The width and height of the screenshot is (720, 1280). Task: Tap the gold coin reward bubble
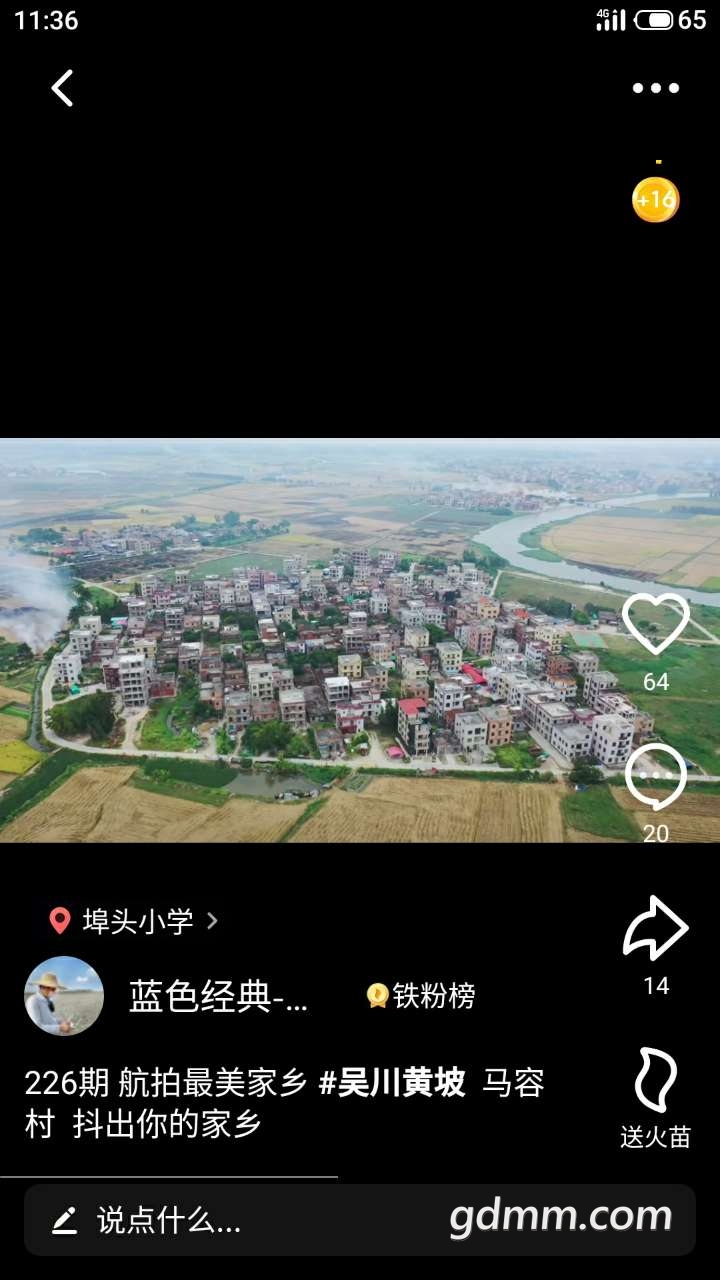click(655, 200)
